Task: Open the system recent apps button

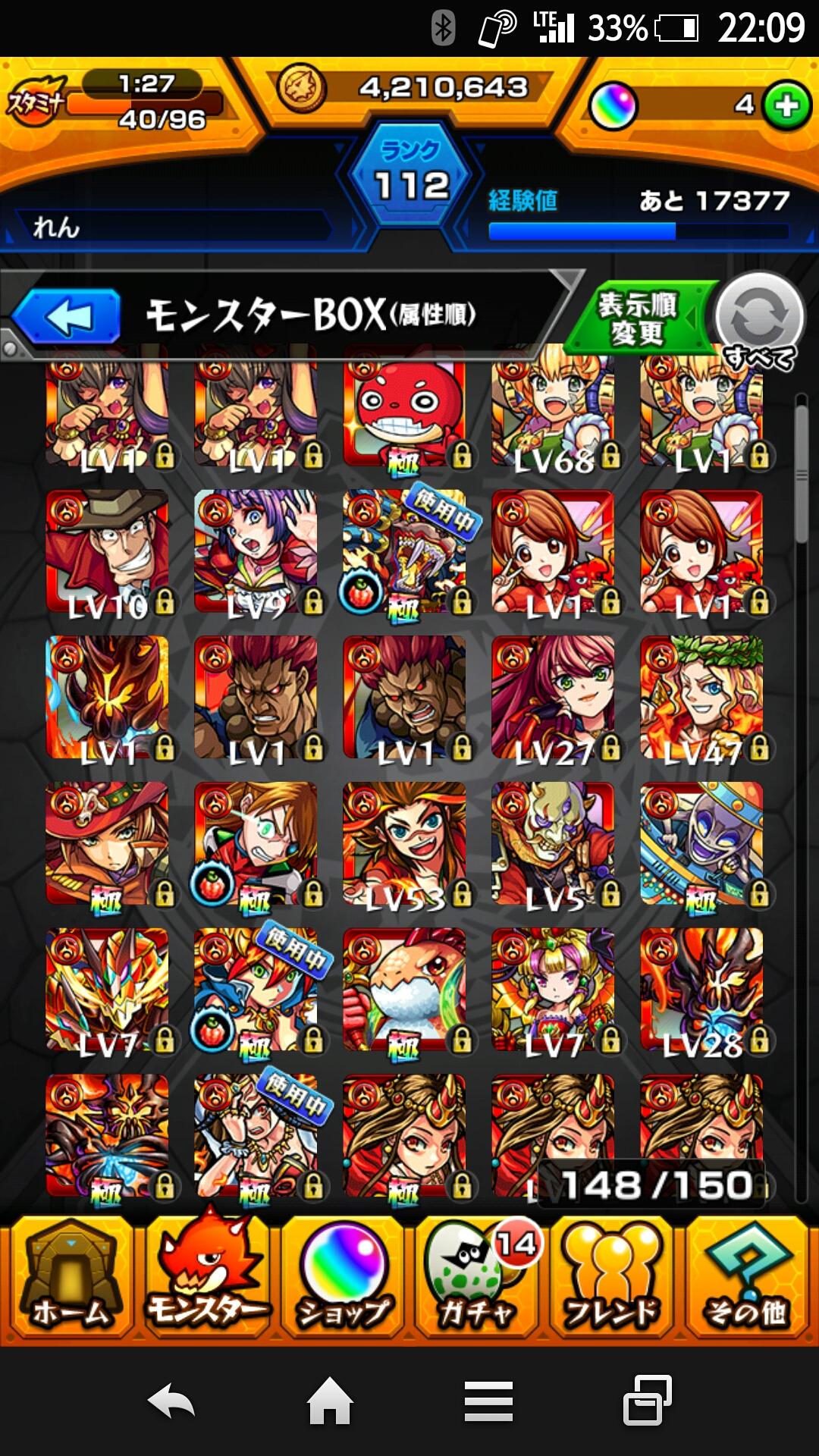Action: [647, 1401]
